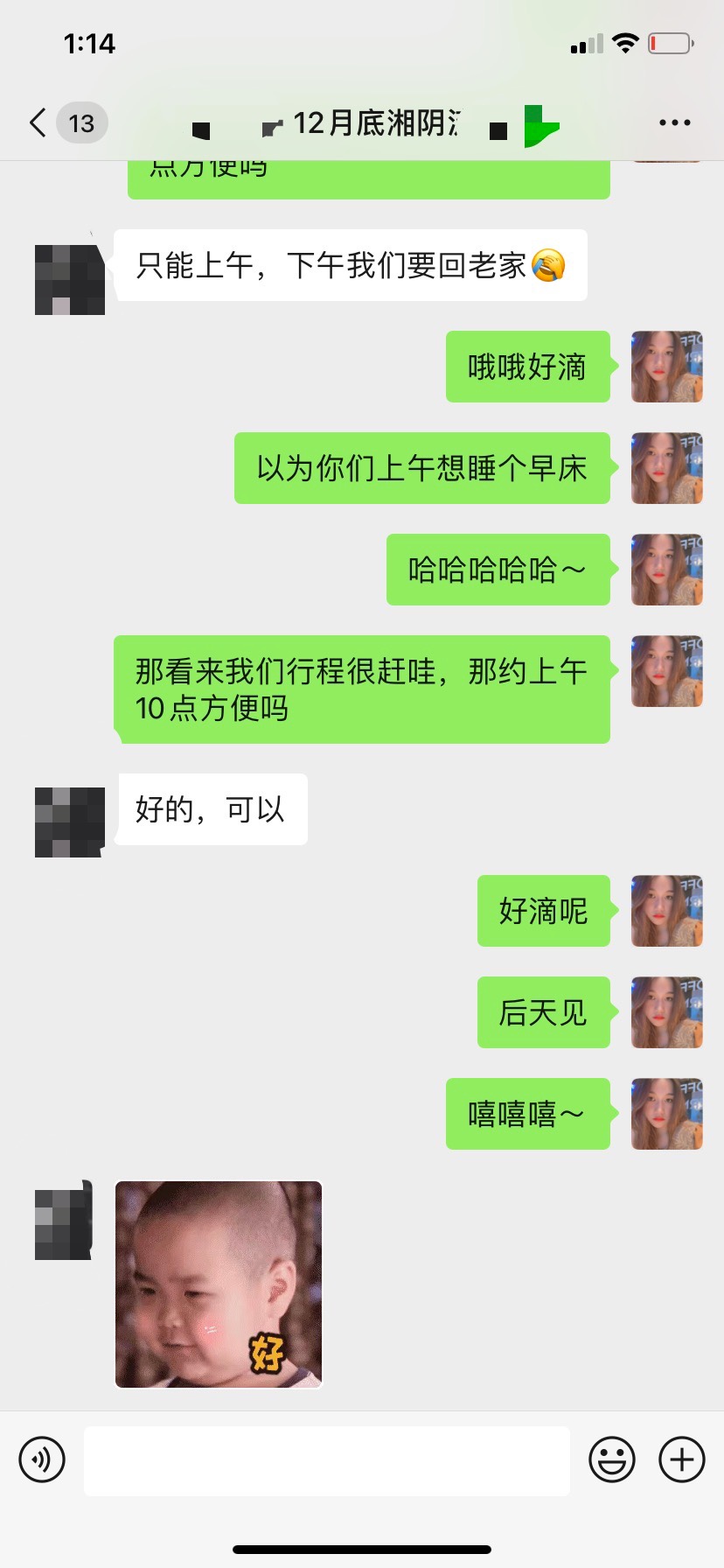The height and width of the screenshot is (1568, 724).
Task: Open the emoji sticker panel
Action: [x=612, y=1459]
